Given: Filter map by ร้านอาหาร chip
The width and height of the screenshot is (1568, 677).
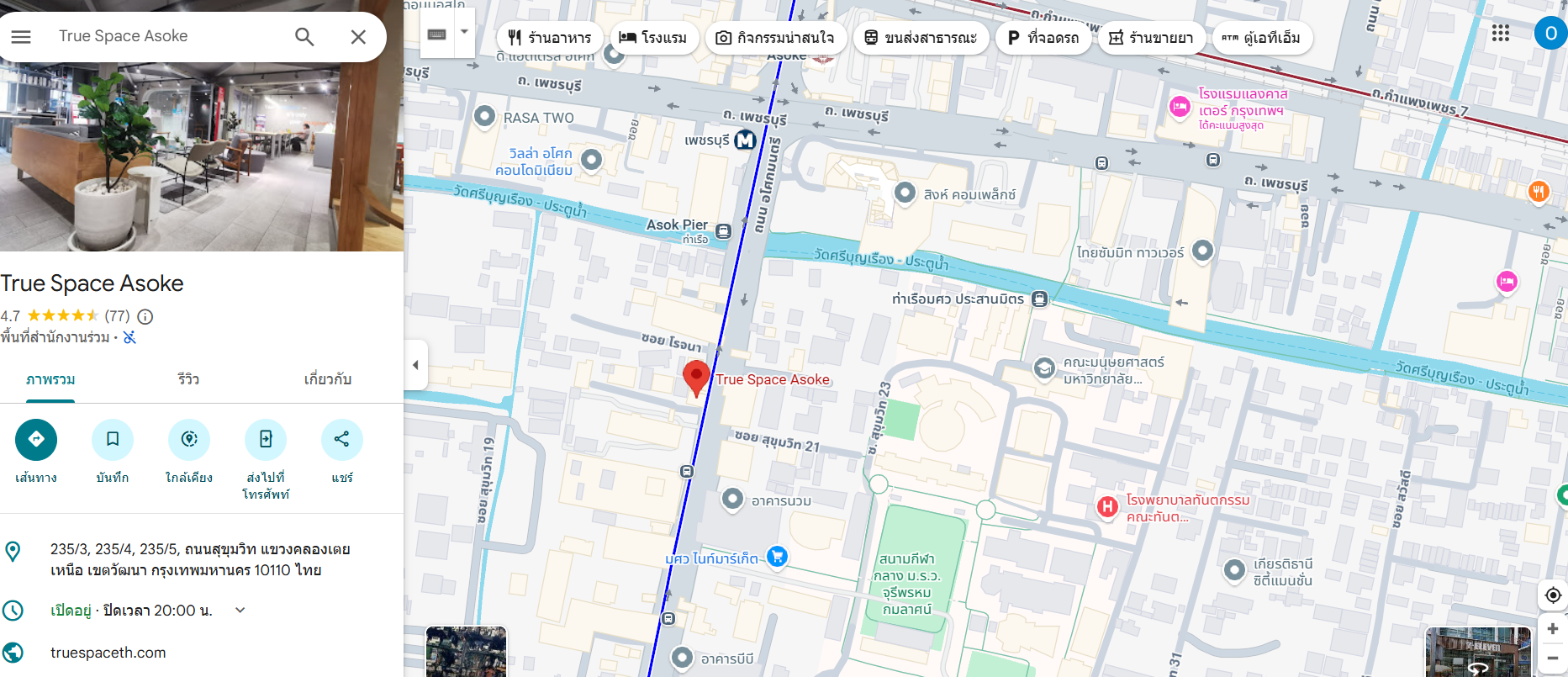Looking at the screenshot, I should (x=550, y=38).
